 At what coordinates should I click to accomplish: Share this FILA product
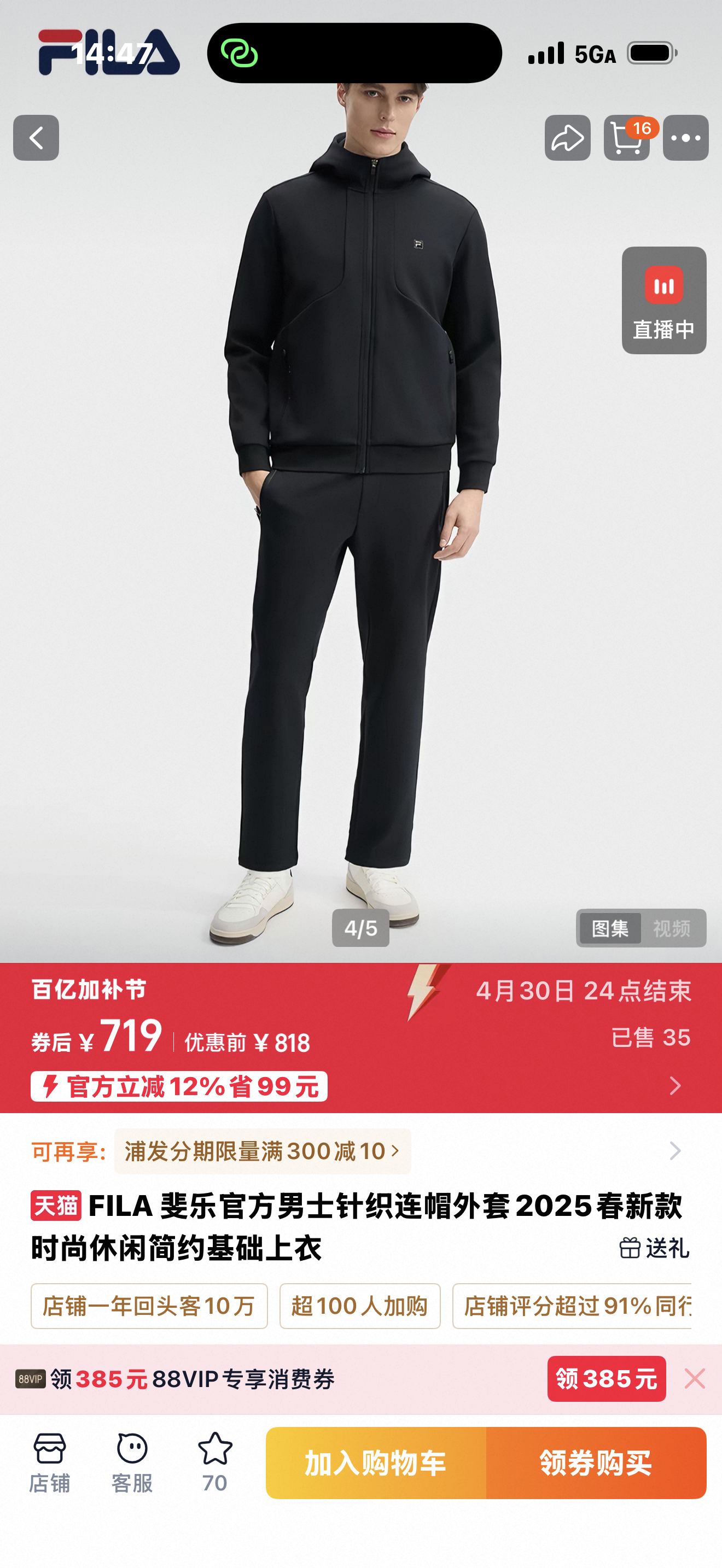[567, 138]
